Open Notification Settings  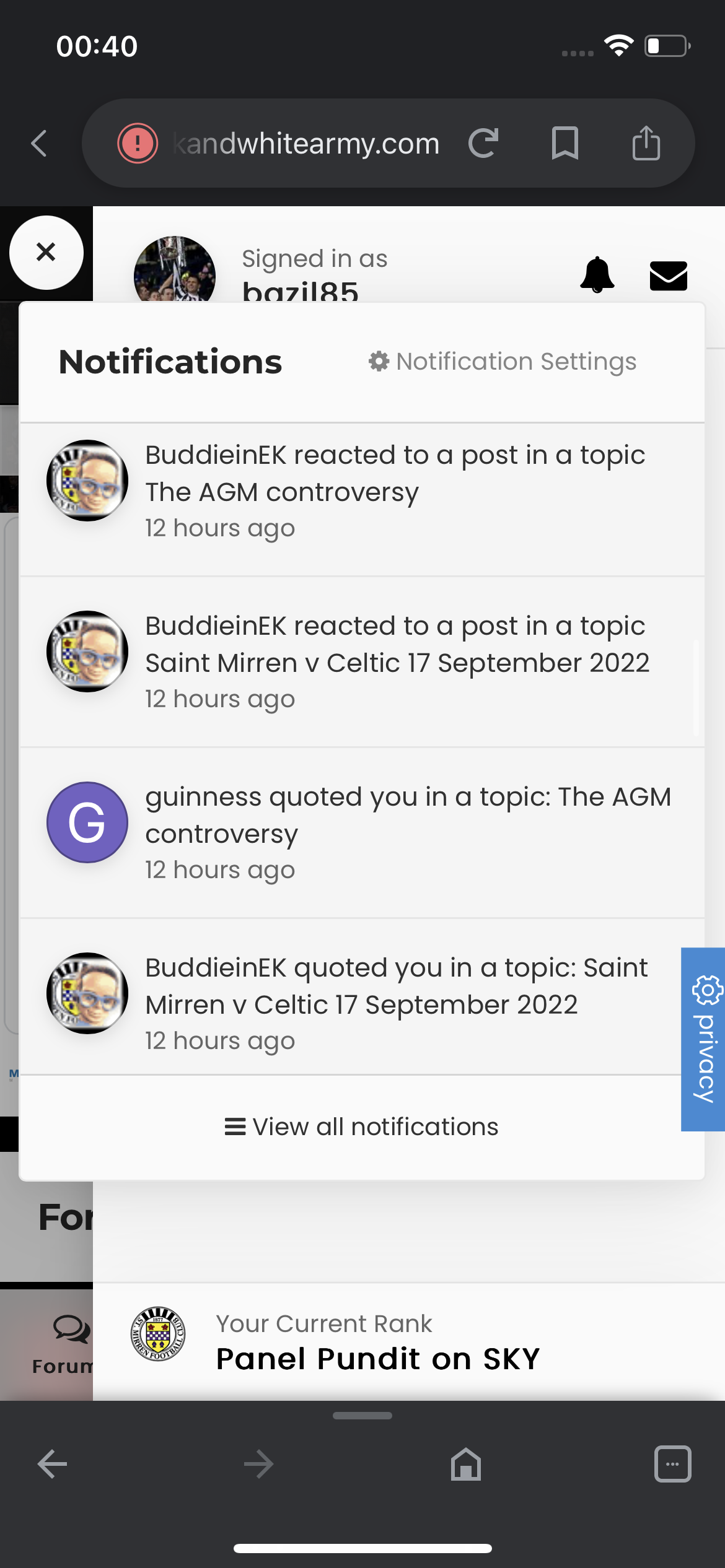pos(503,362)
